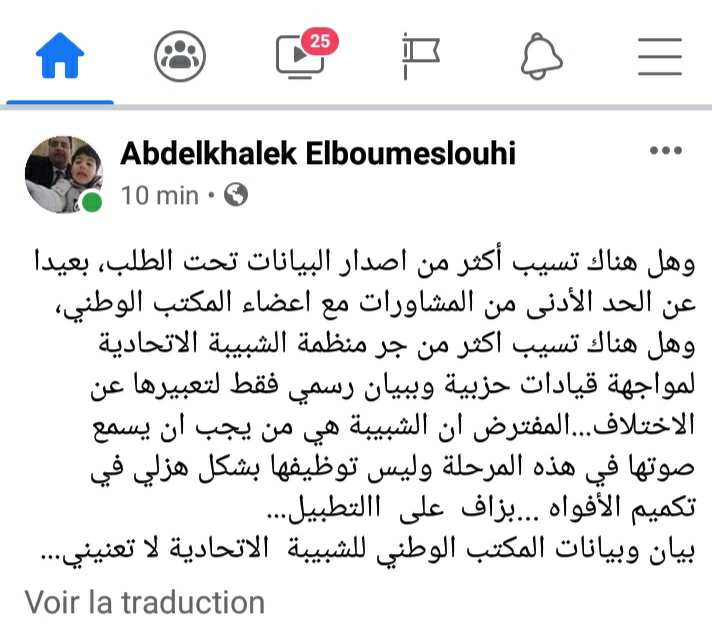Screen dimensions: 712x638
Task: Tap Voir la traduction
Action: 145,602
